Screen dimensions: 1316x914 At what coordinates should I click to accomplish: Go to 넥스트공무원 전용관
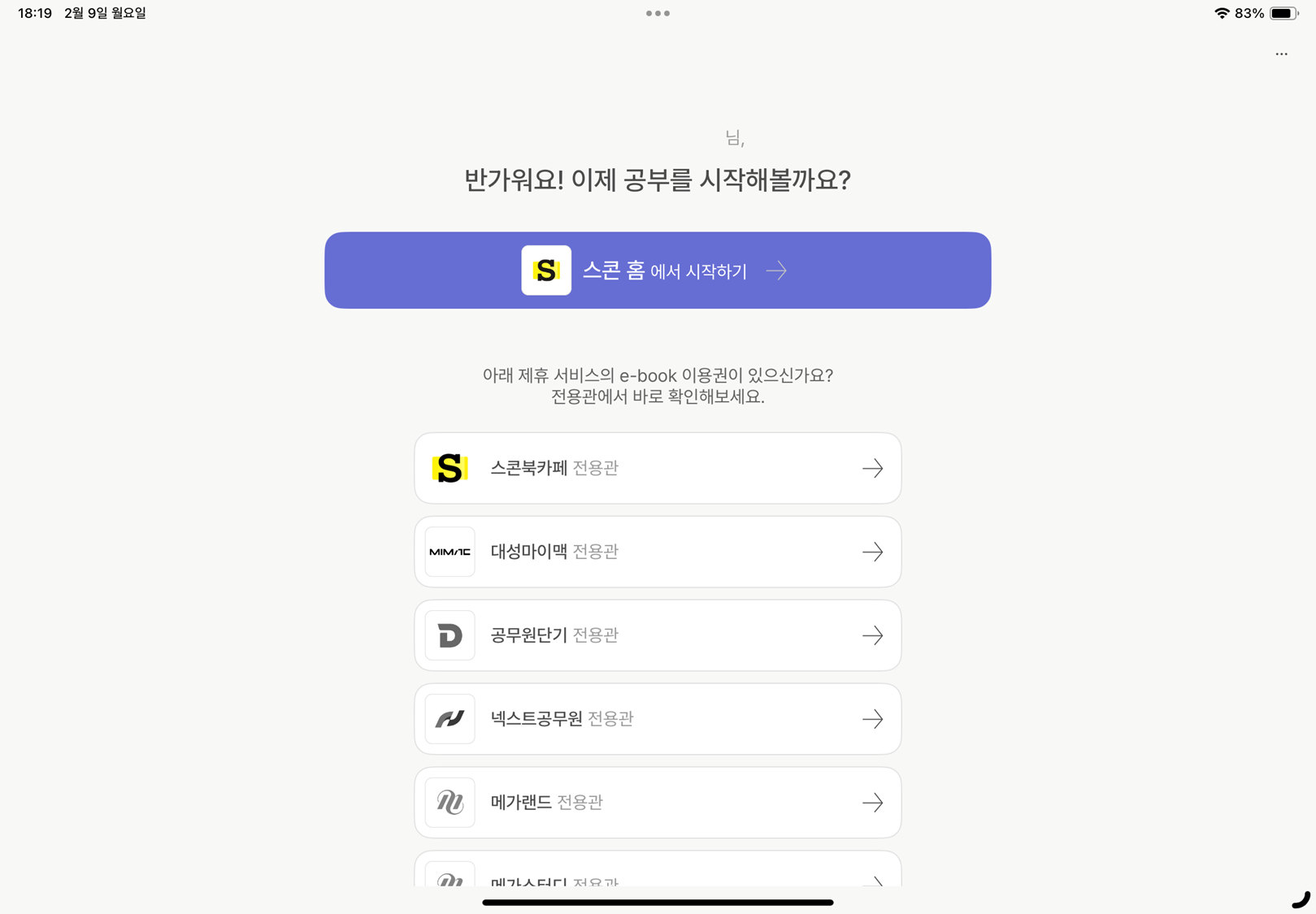click(x=657, y=719)
